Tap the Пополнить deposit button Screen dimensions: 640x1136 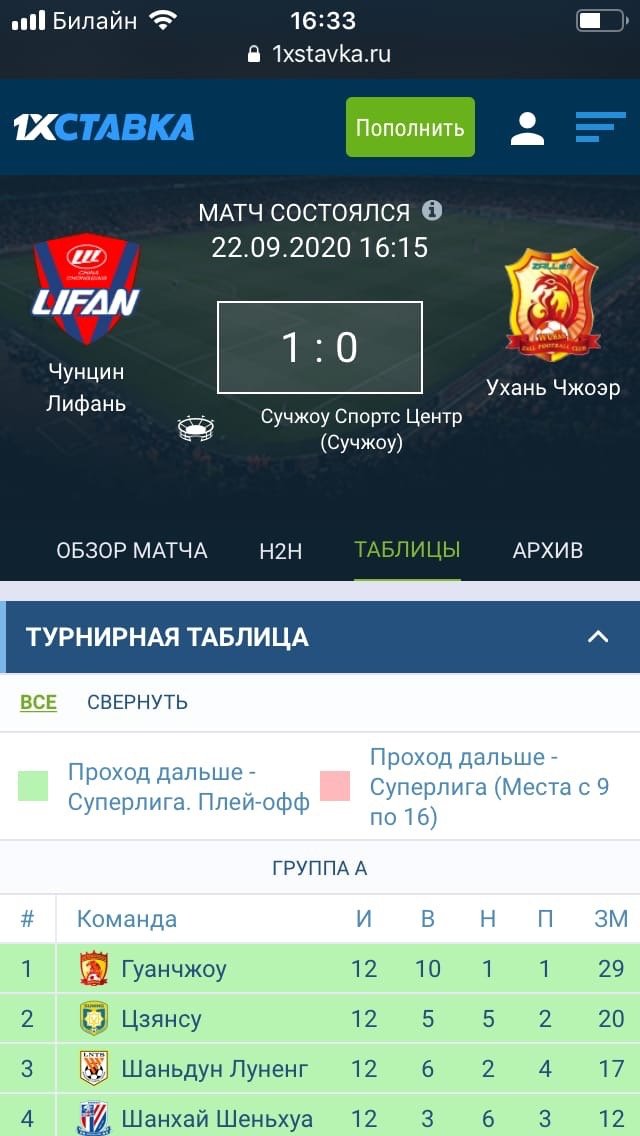click(x=410, y=127)
